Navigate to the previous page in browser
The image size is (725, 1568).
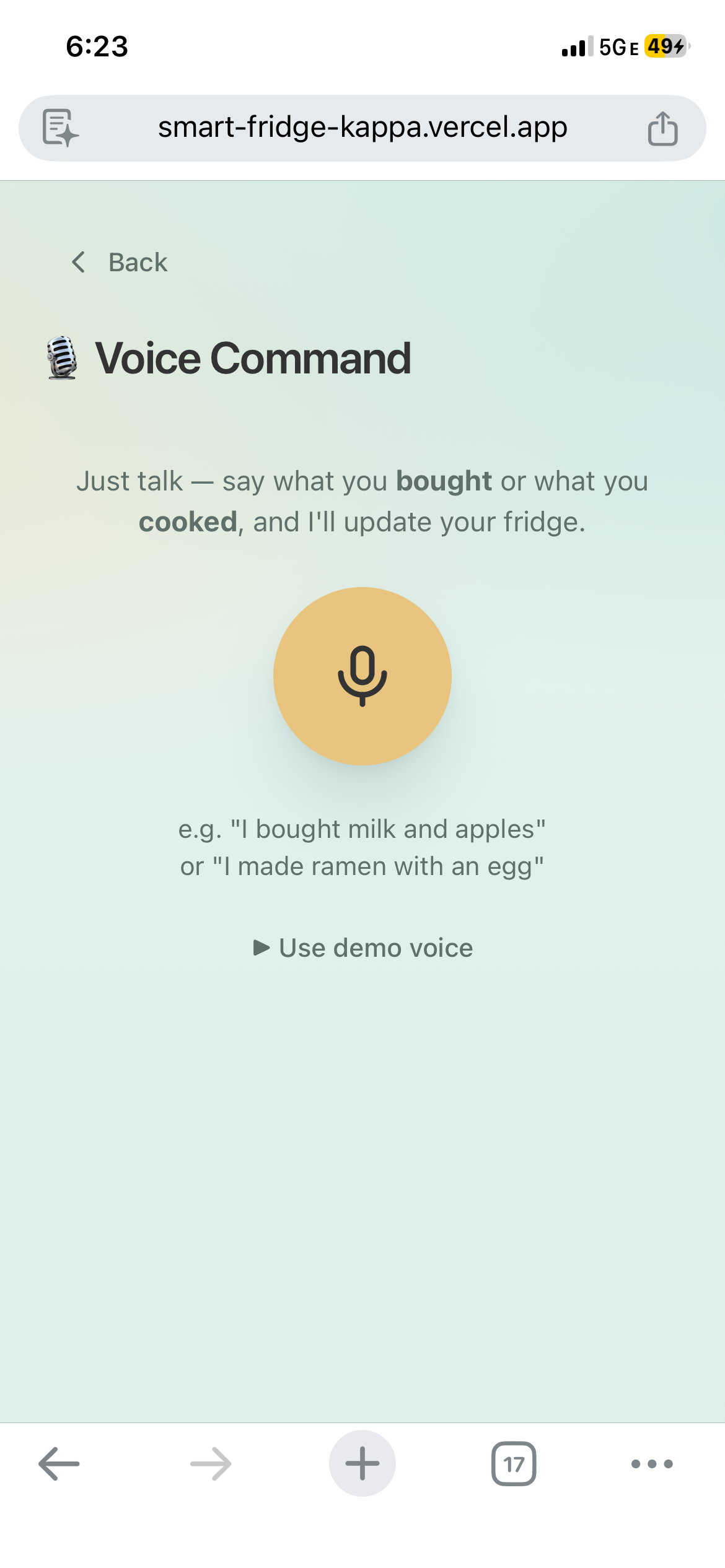click(59, 1464)
